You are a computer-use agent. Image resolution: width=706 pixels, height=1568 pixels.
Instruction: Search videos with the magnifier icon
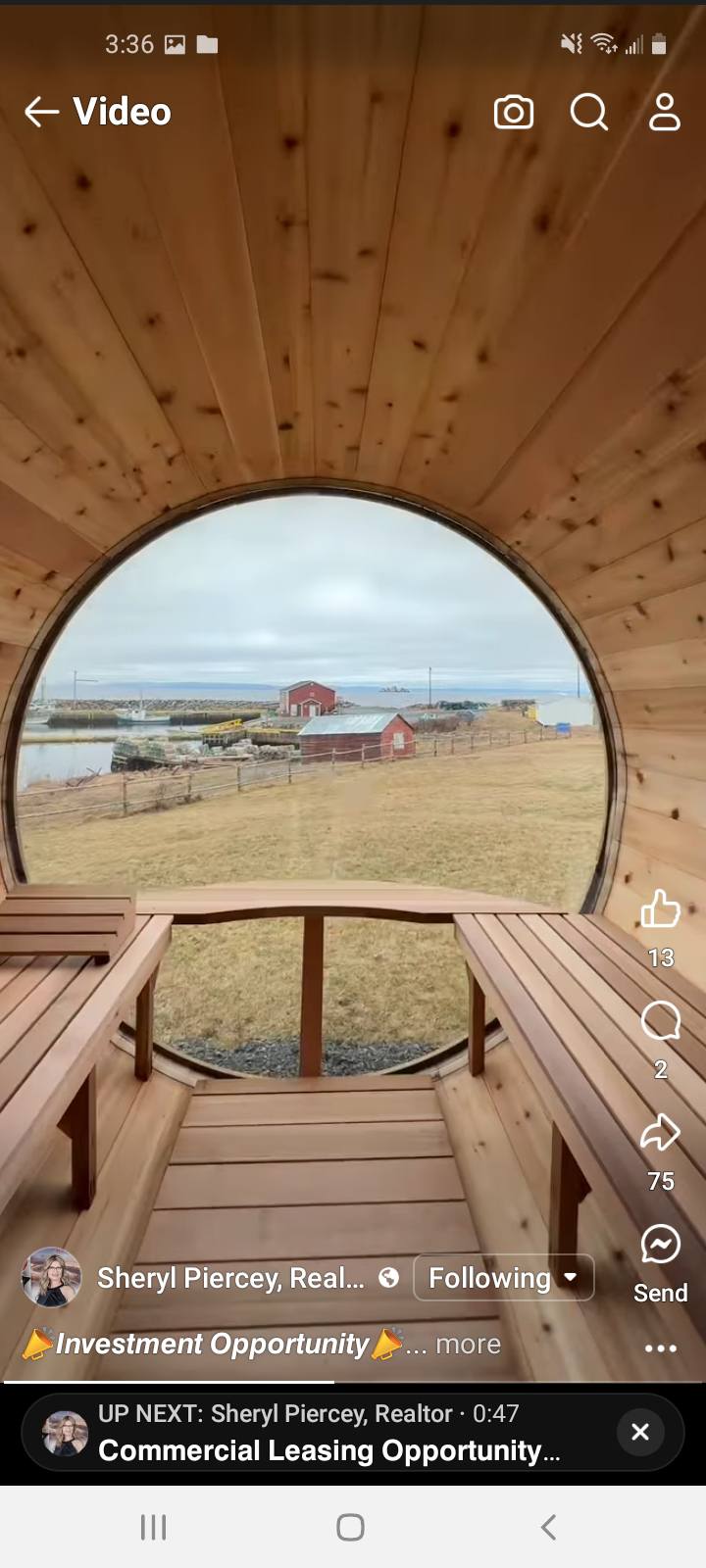(x=588, y=113)
